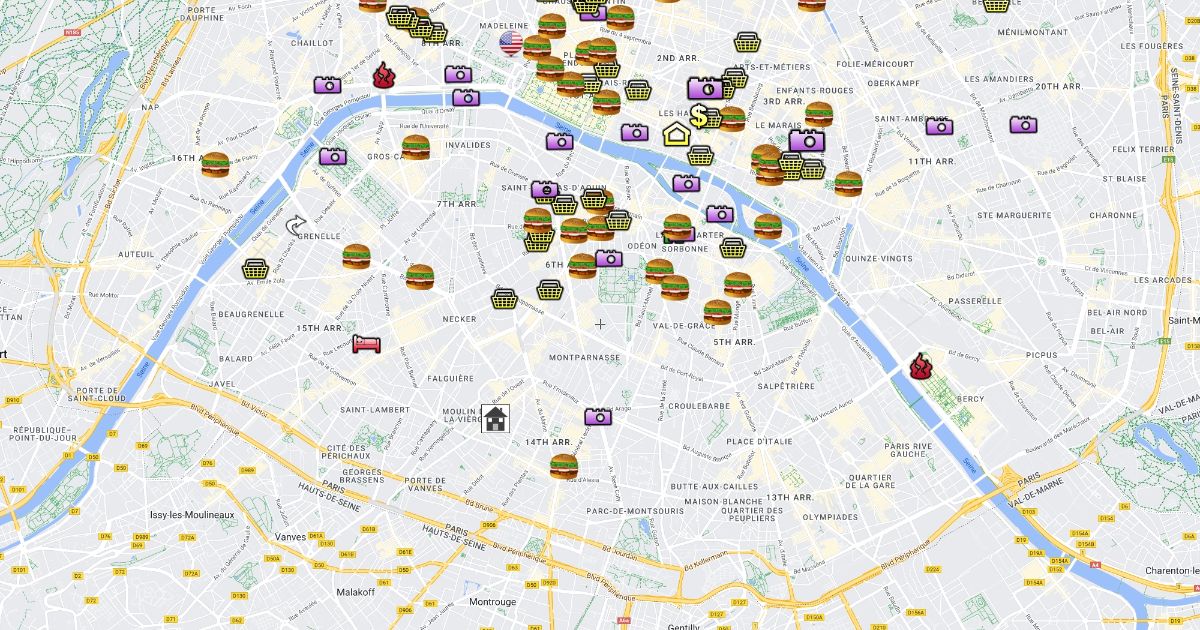This screenshot has height=630, width=1200.
Task: Tap the burger marker near Val-de-Grâce
Action: (x=716, y=312)
